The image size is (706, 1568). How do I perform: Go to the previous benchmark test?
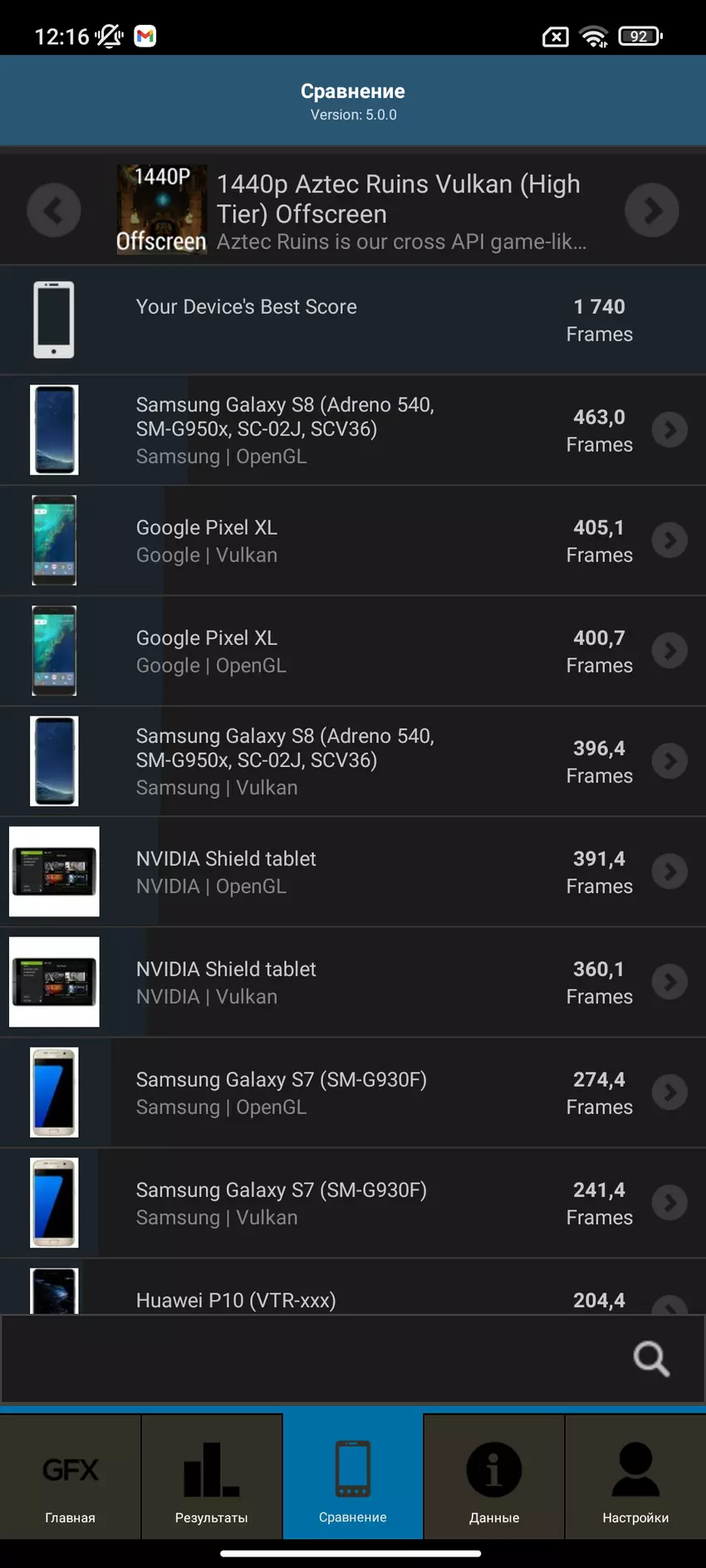pos(54,210)
